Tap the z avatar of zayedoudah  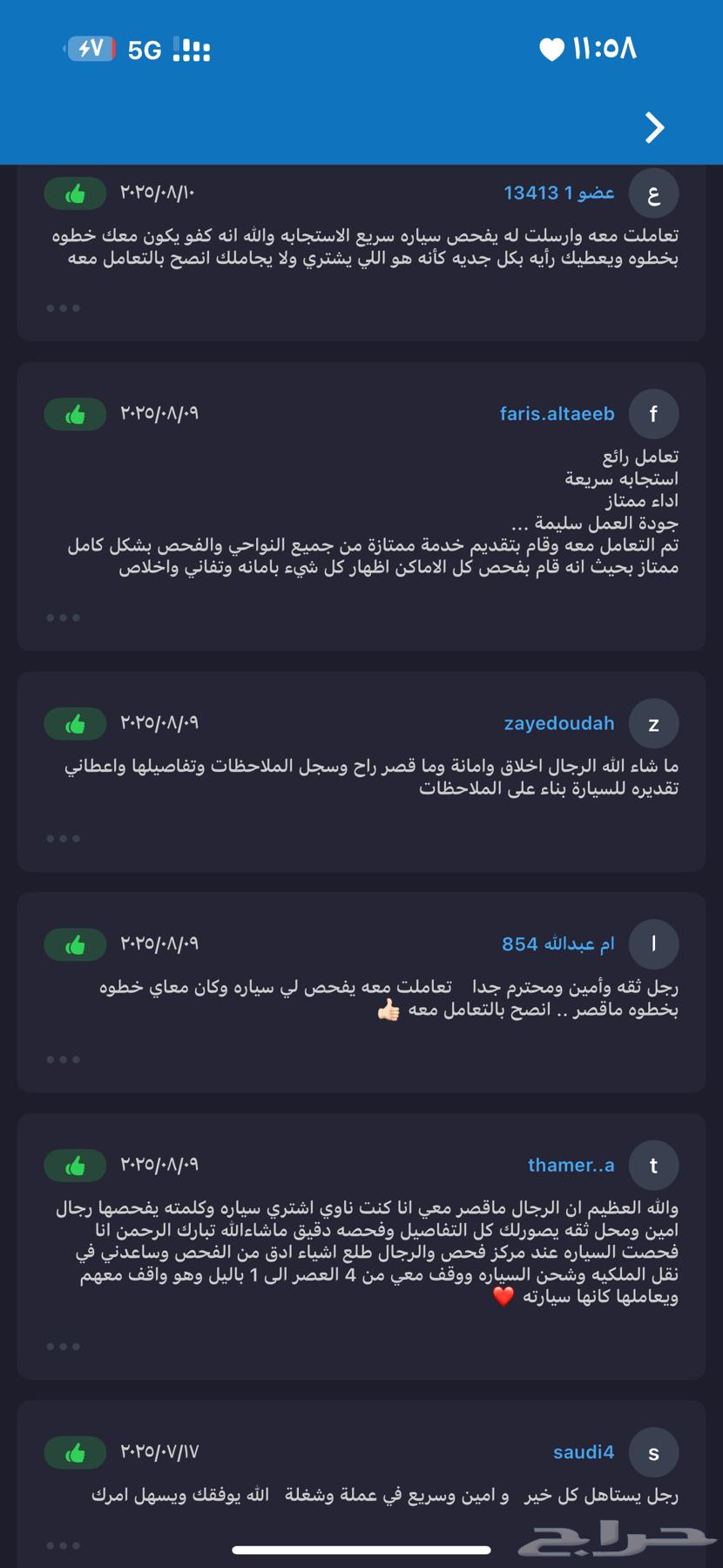click(x=653, y=723)
